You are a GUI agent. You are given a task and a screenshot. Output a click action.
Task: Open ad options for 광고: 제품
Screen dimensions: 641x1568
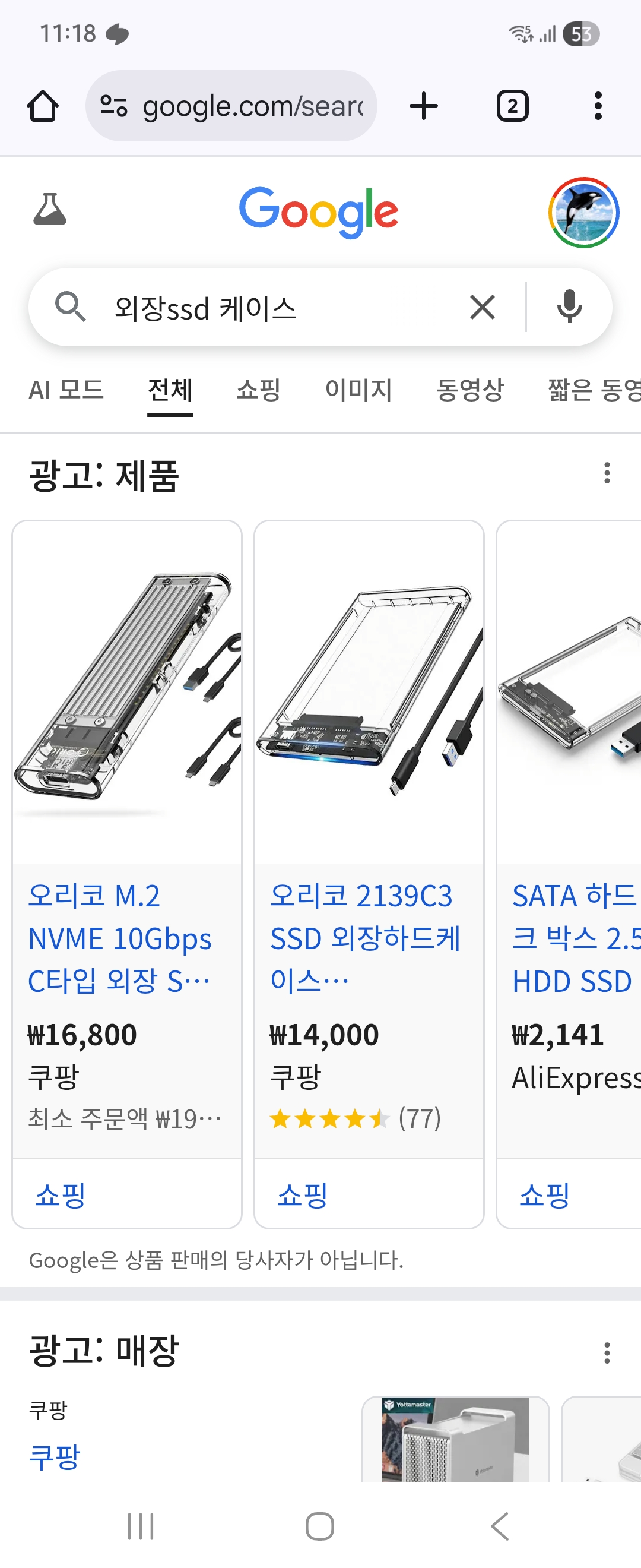[x=607, y=473]
